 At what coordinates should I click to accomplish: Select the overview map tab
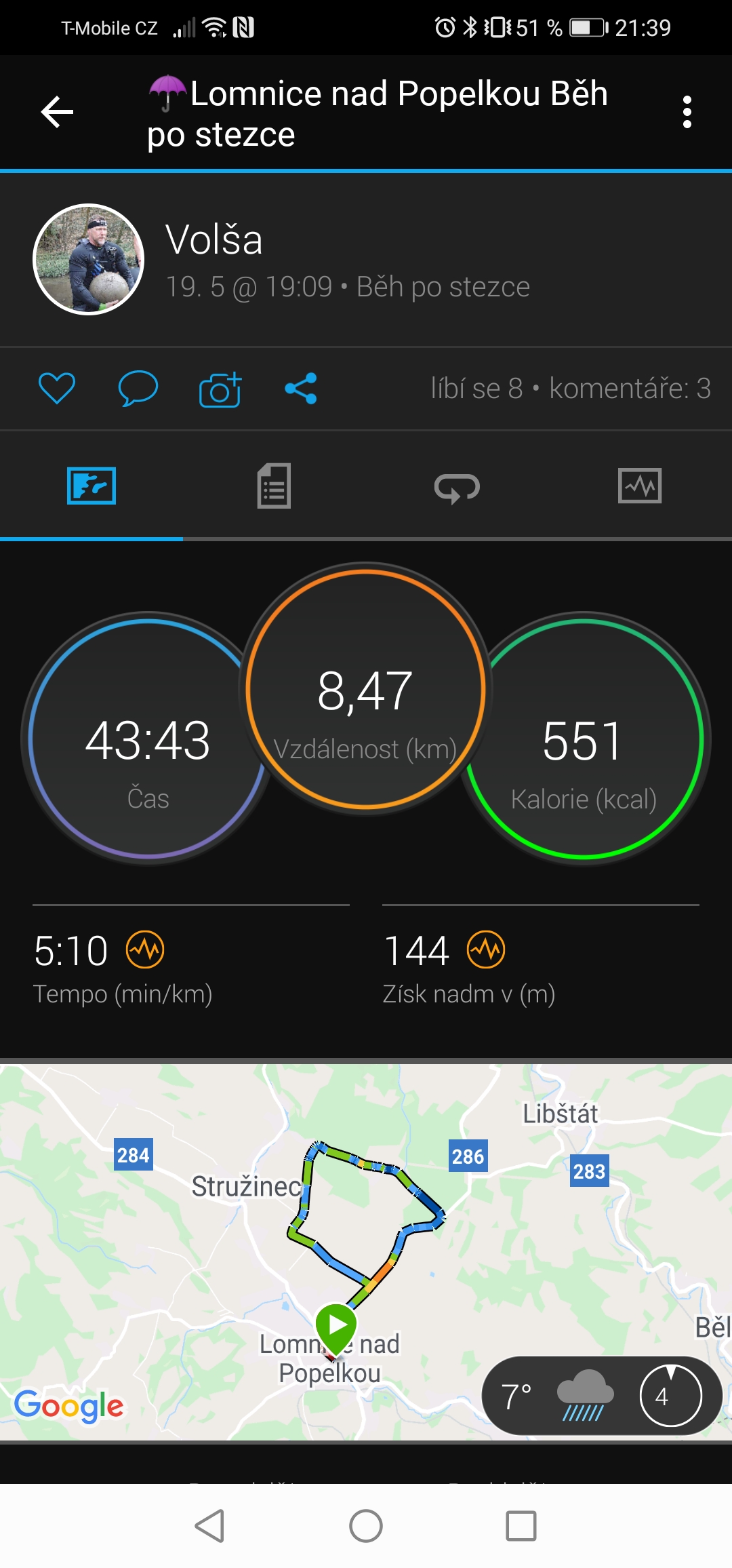(91, 486)
